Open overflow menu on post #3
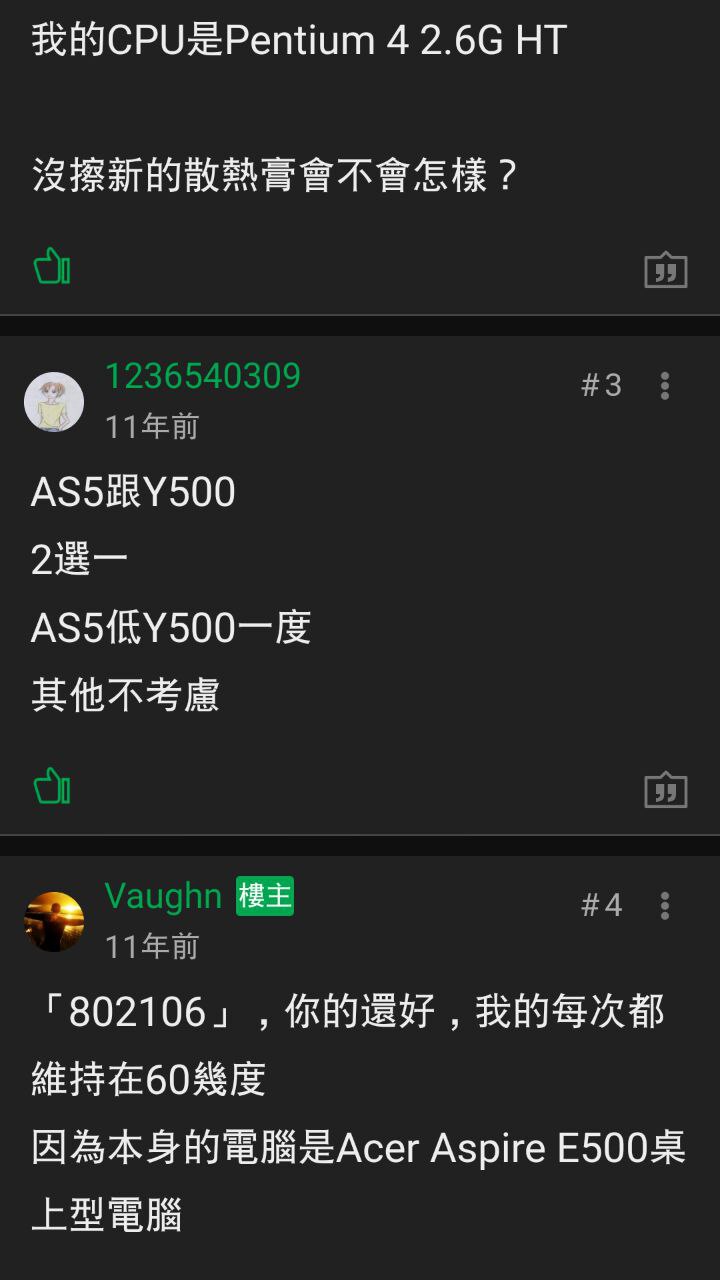 pos(665,386)
